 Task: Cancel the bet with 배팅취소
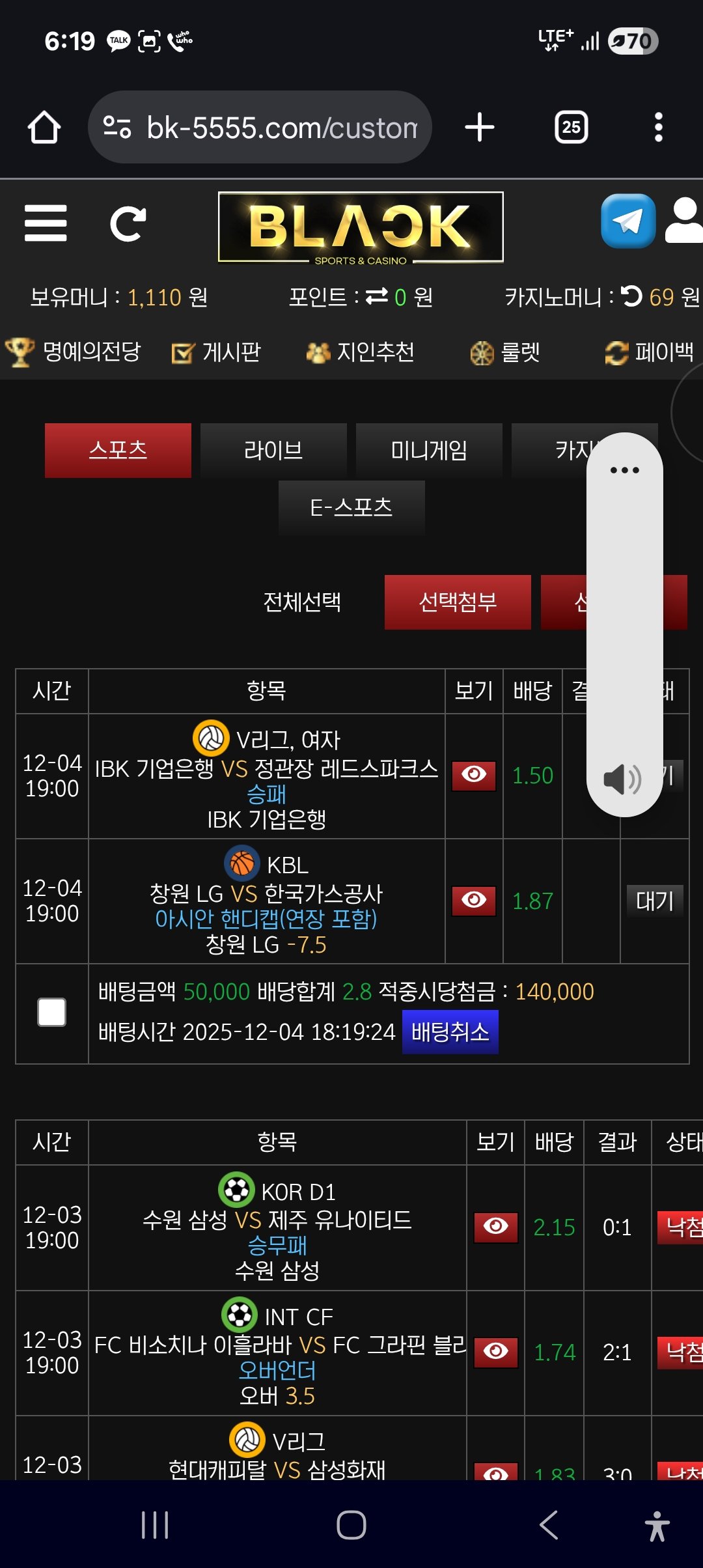[x=450, y=1032]
